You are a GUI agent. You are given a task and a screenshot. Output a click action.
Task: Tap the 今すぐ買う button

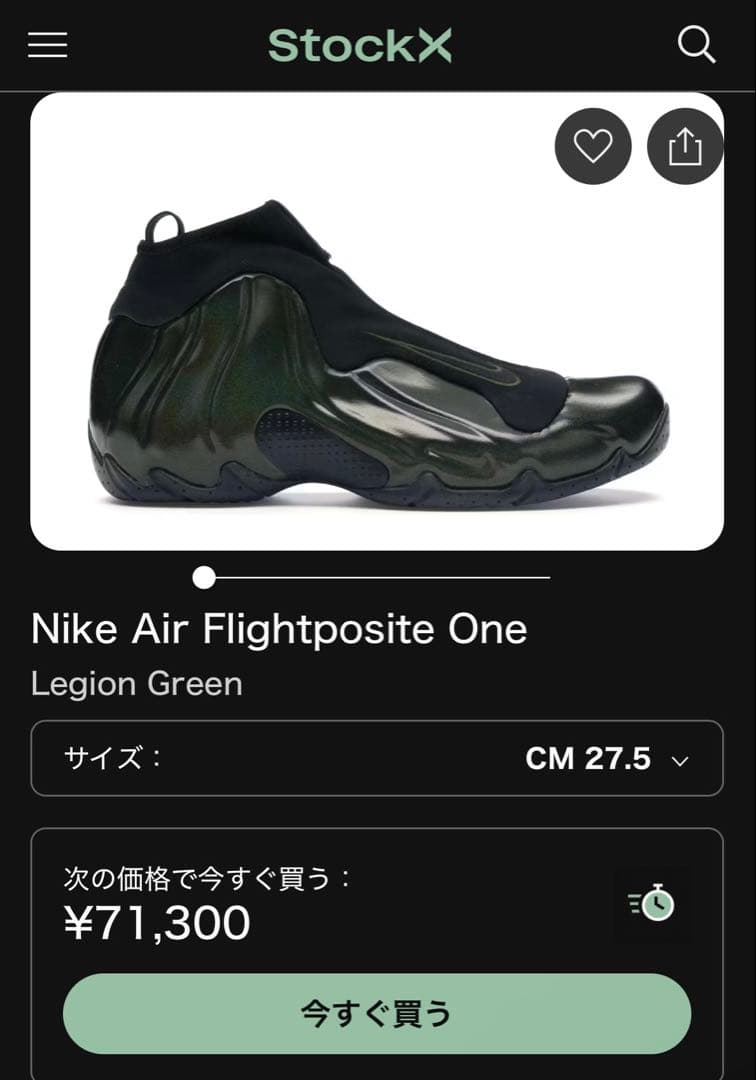coord(377,1013)
